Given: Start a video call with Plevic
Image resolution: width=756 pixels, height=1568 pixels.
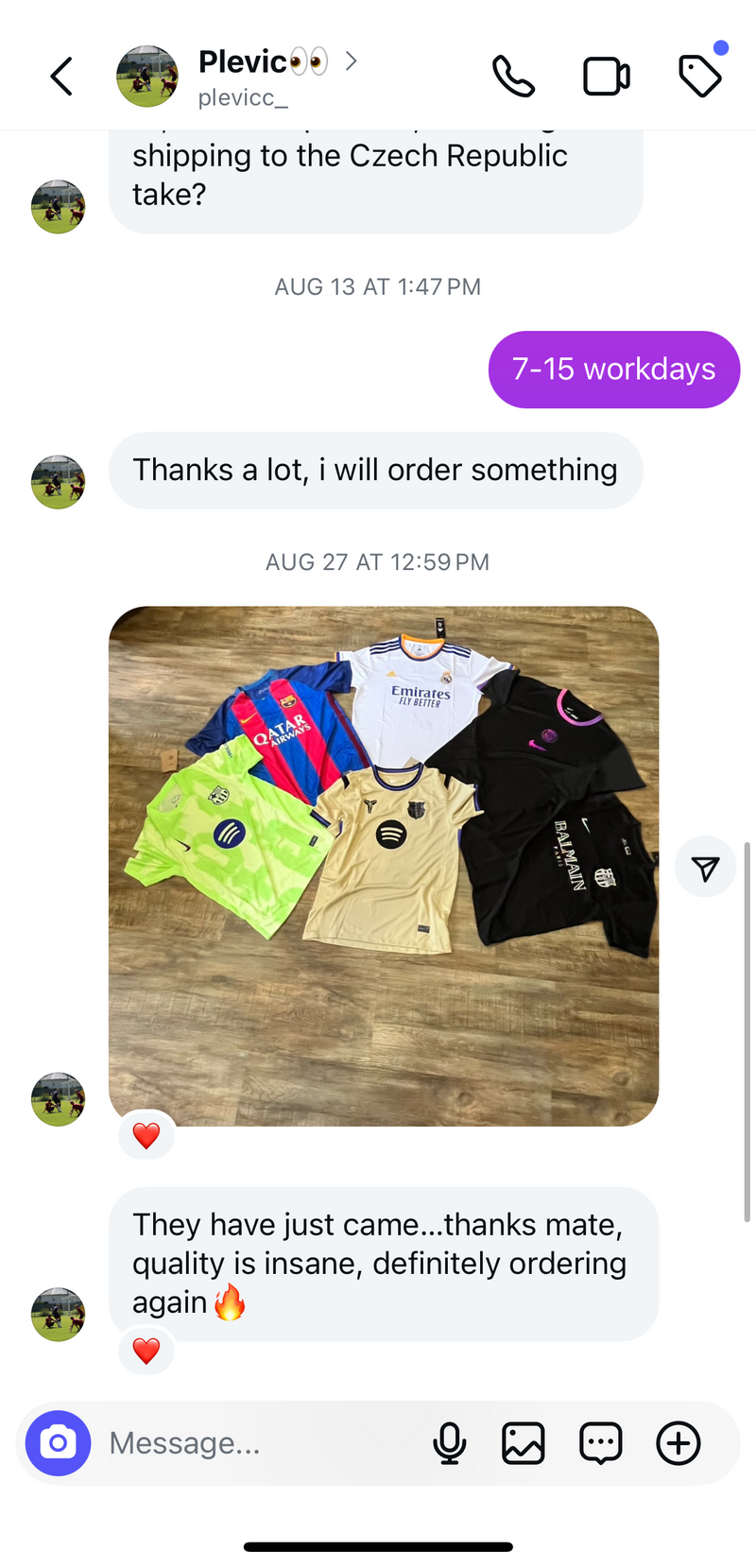Looking at the screenshot, I should point(607,76).
